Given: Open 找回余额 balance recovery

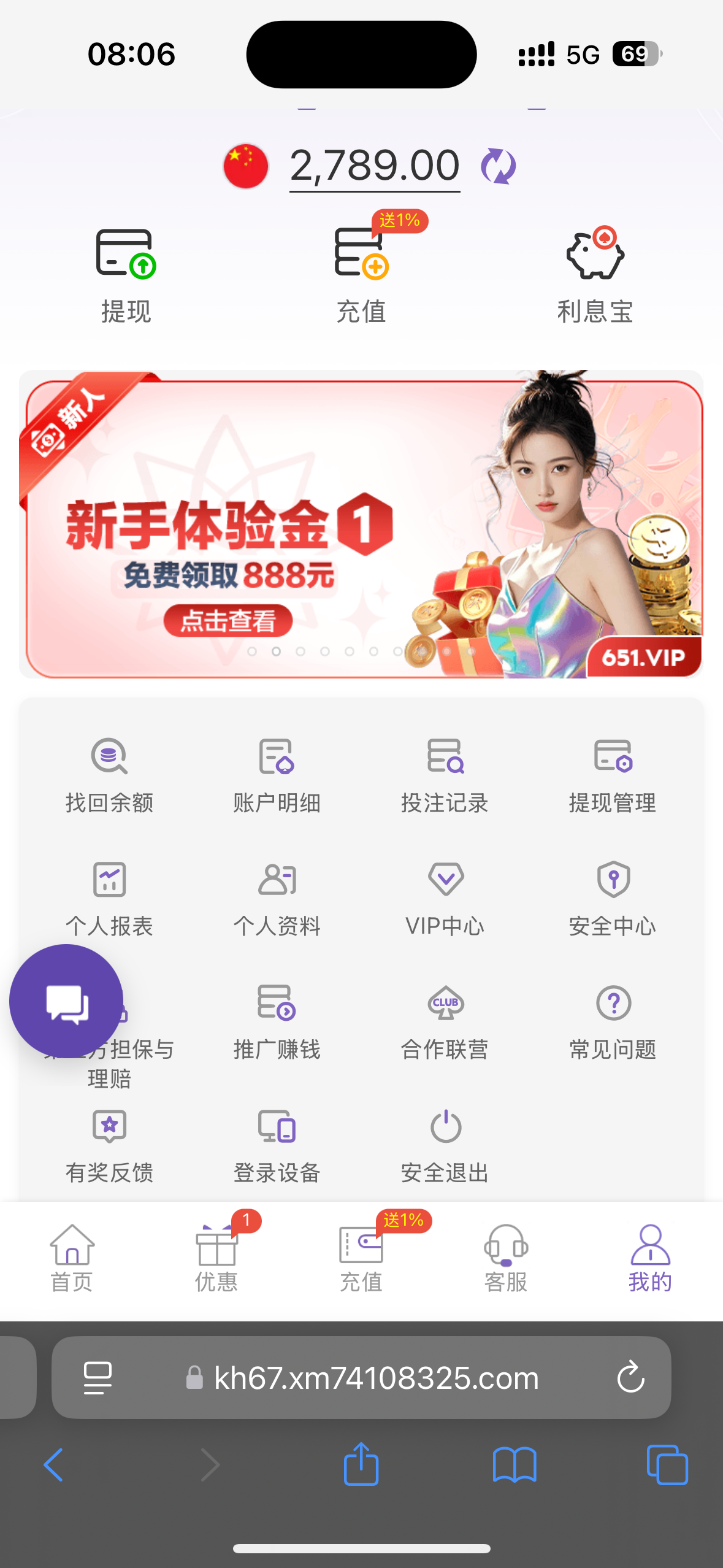Looking at the screenshot, I should (x=109, y=774).
